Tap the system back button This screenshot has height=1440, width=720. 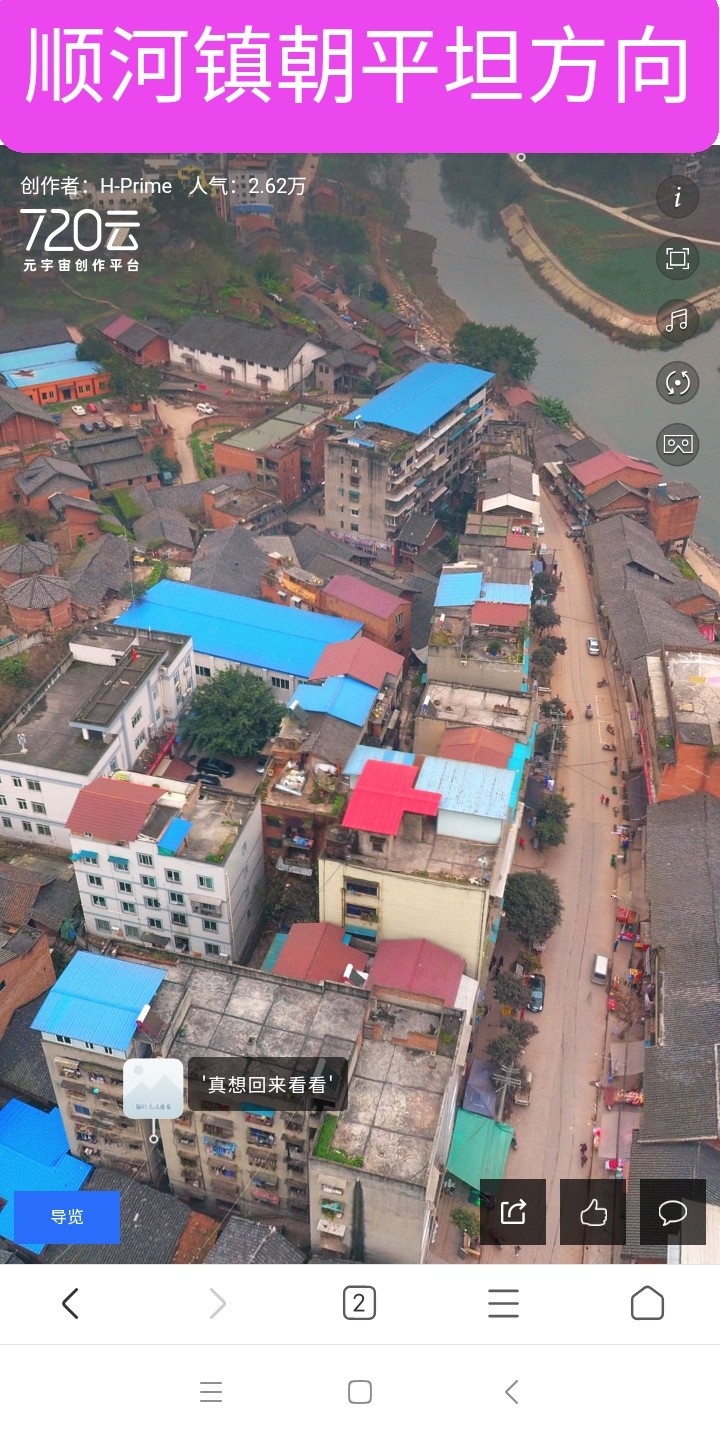tap(512, 1392)
